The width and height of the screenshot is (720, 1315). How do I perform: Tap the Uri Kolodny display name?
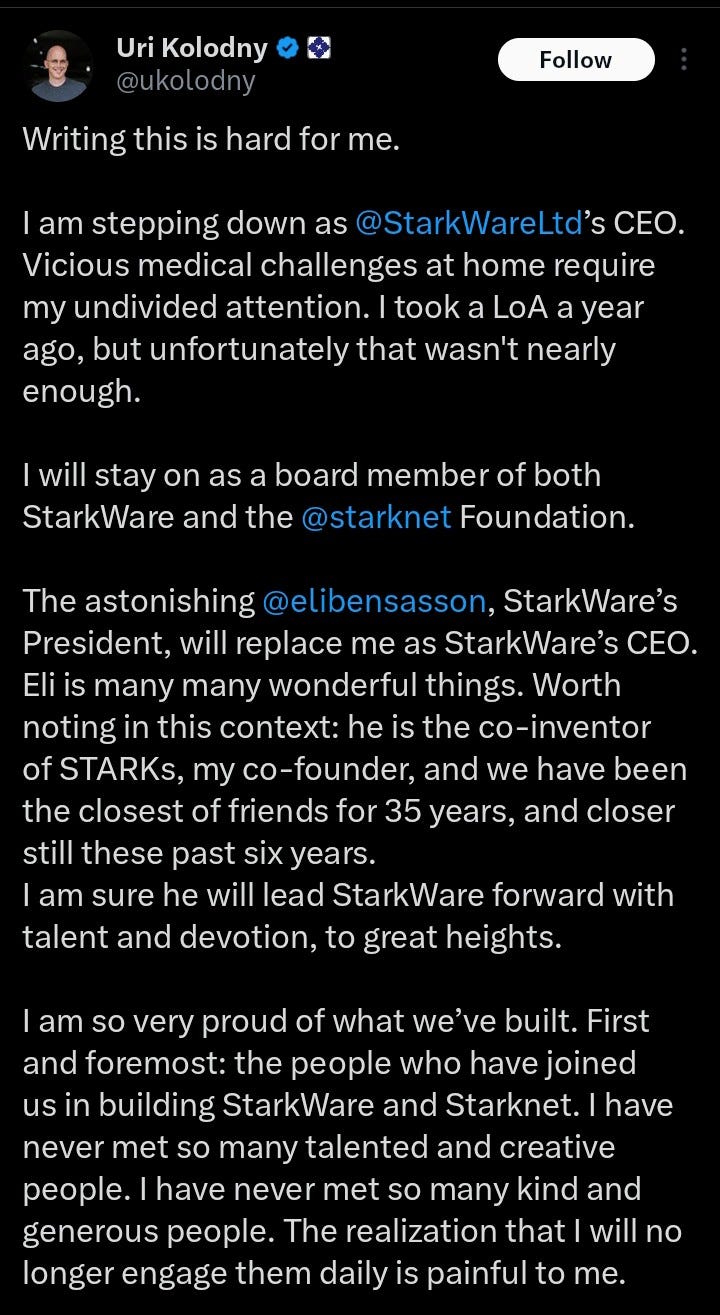193,46
